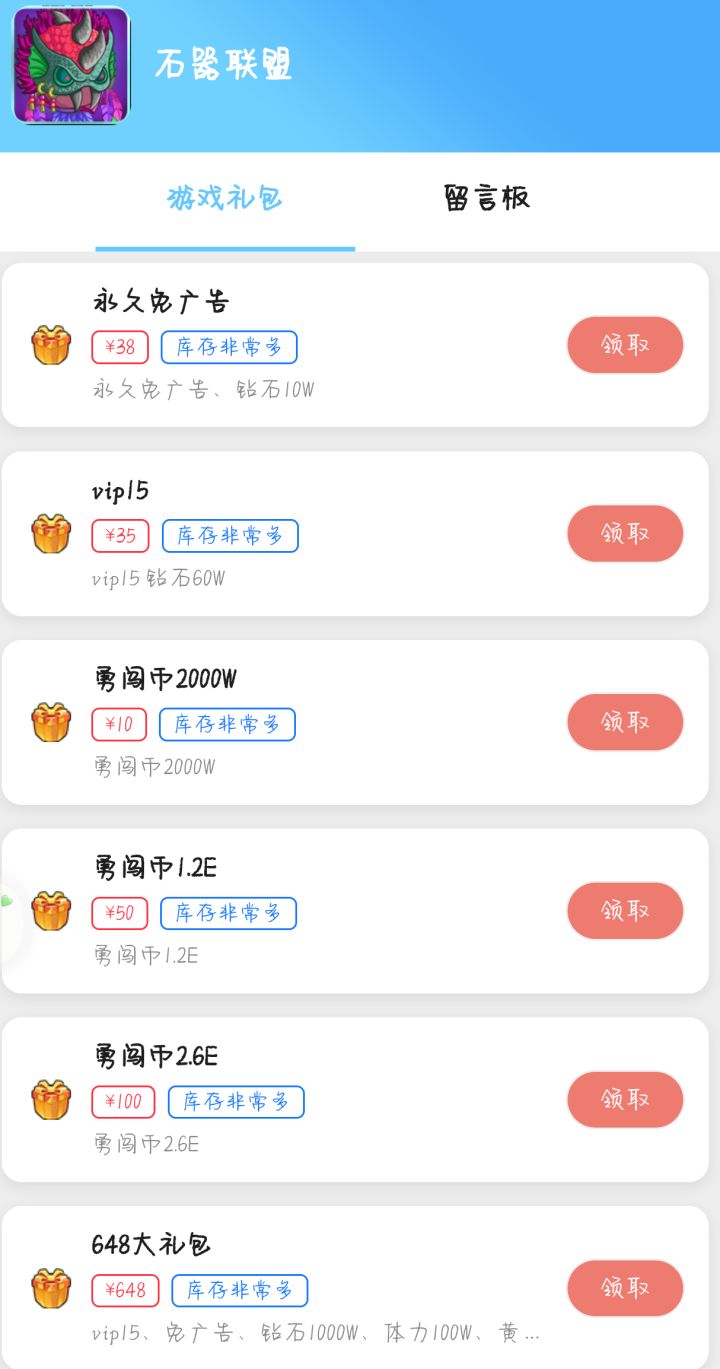This screenshot has width=720, height=1369.
Task: Select the 游戏礼包 tab
Action: coord(222,197)
